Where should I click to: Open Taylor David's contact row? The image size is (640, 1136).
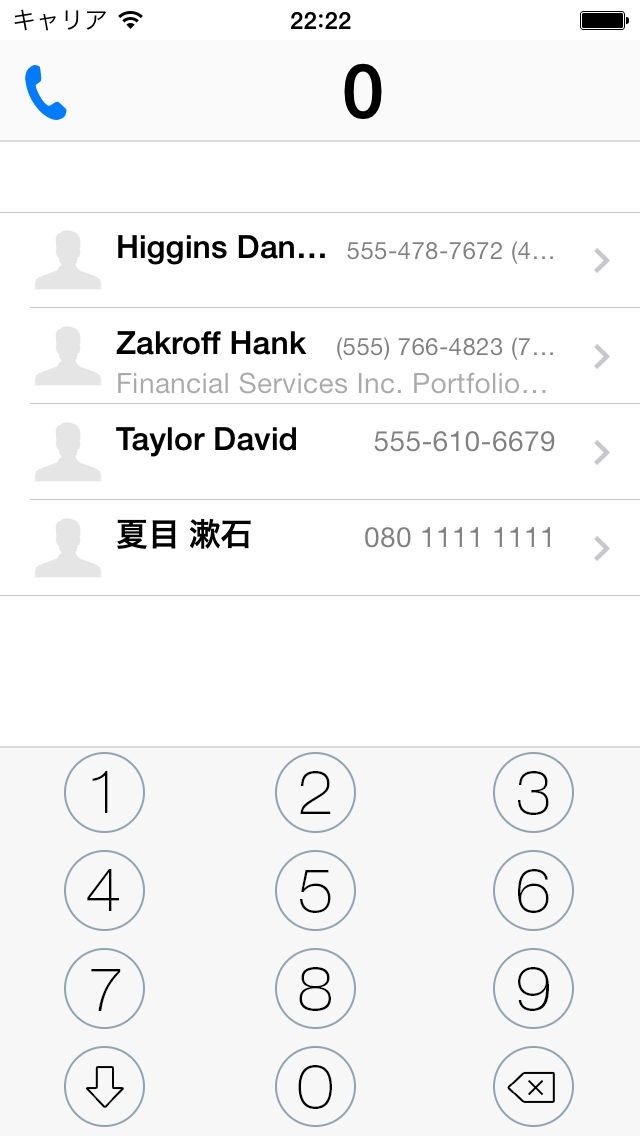pos(320,452)
